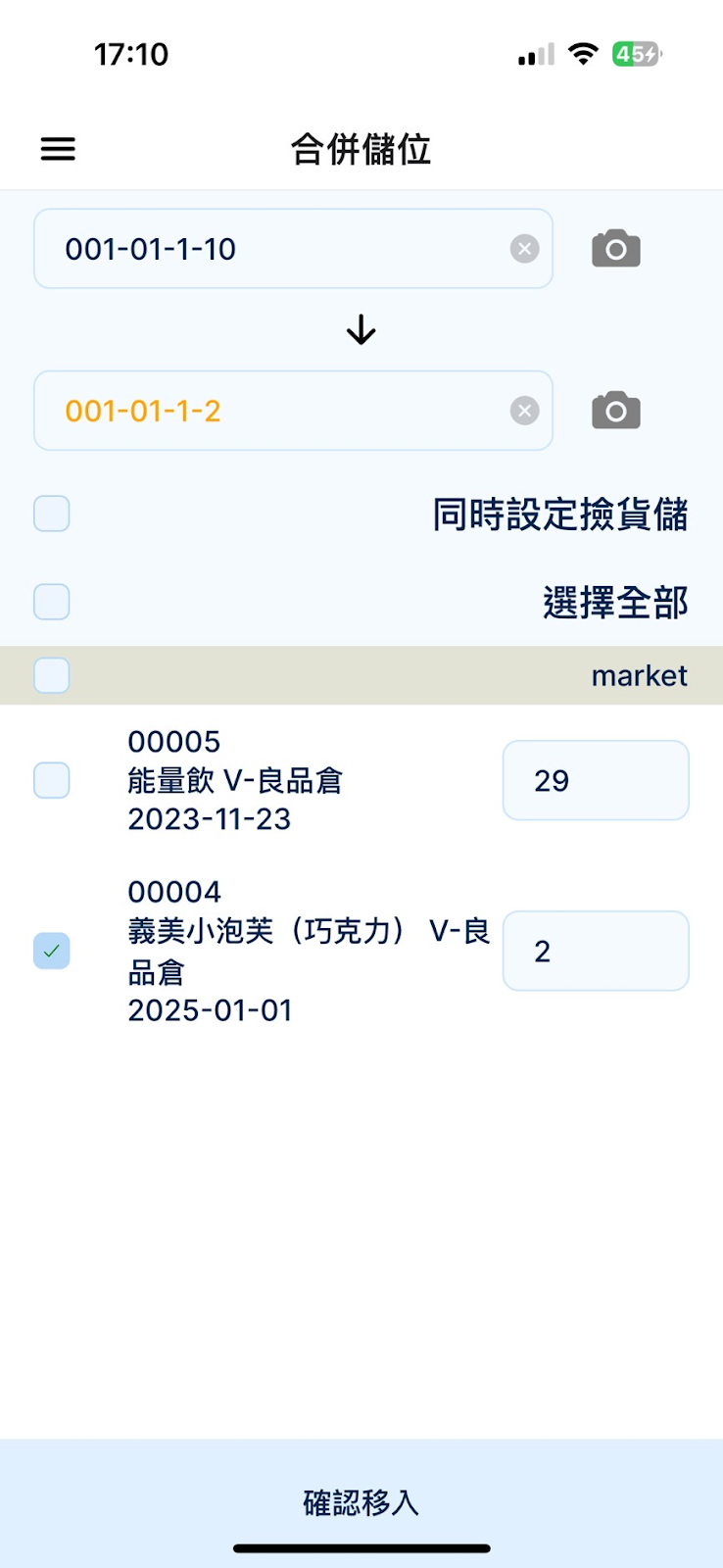Check the 同時設定撿貨儲 checkbox
The height and width of the screenshot is (1568, 723).
(52, 514)
